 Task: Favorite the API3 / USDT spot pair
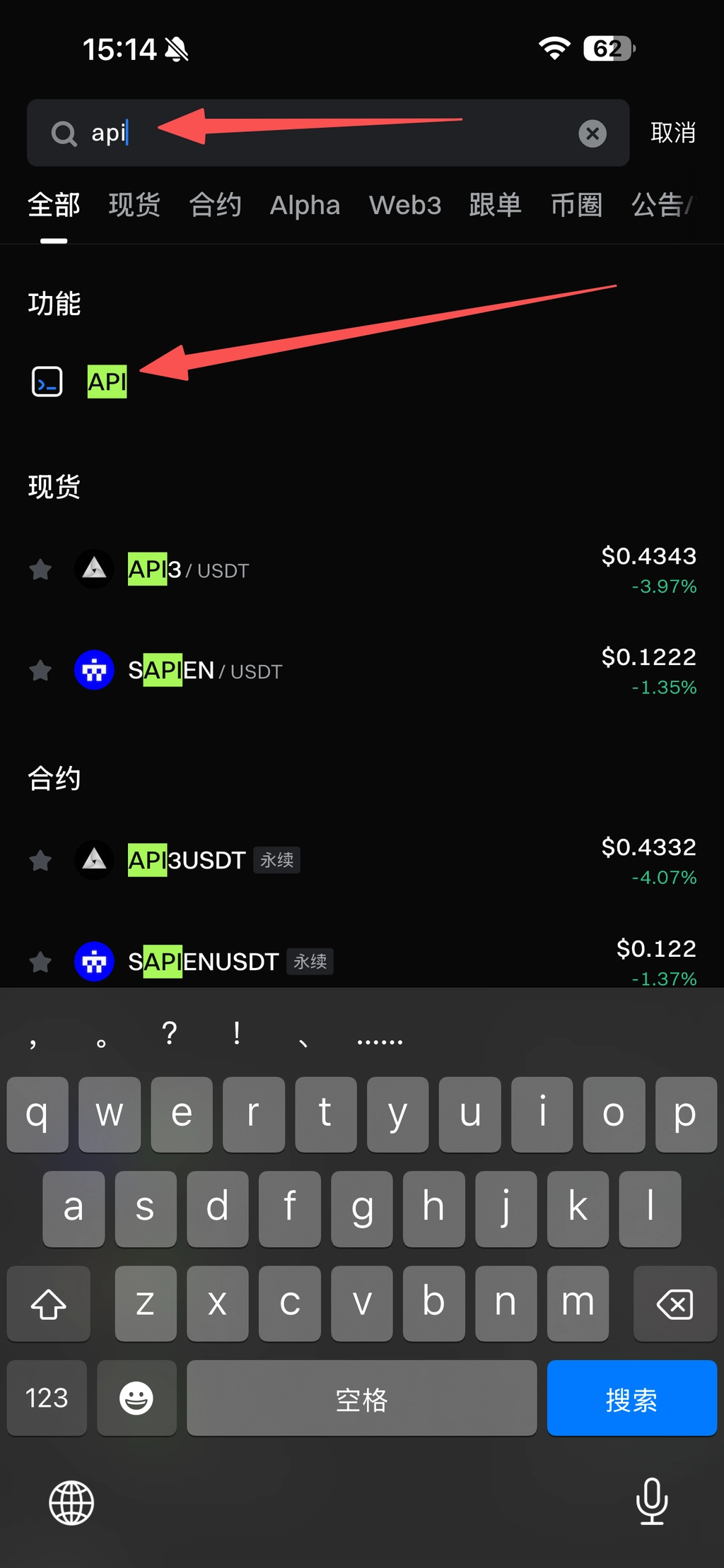coord(40,570)
